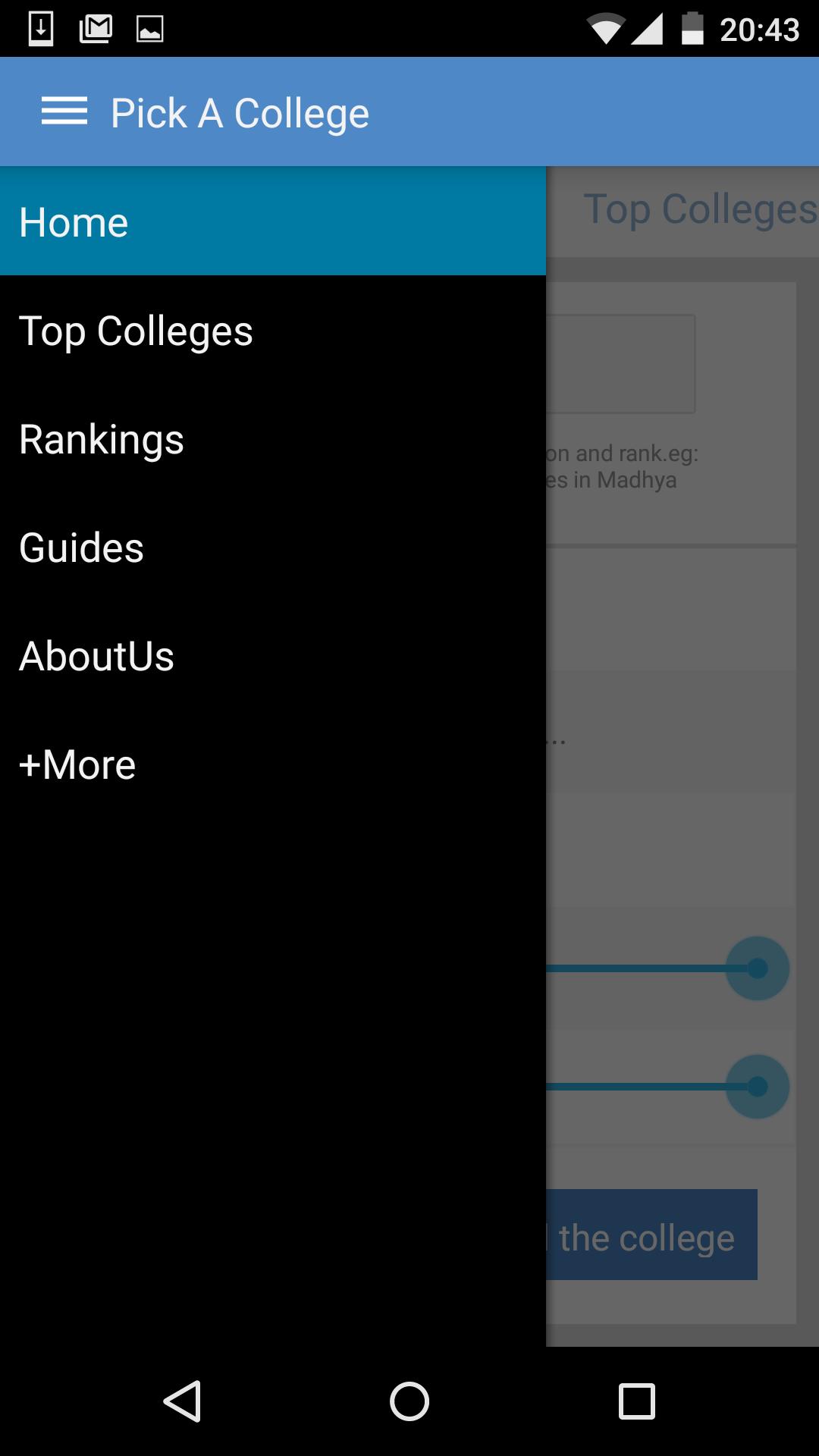The width and height of the screenshot is (819, 1456).
Task: Tap the hamburger menu icon
Action: click(x=64, y=111)
